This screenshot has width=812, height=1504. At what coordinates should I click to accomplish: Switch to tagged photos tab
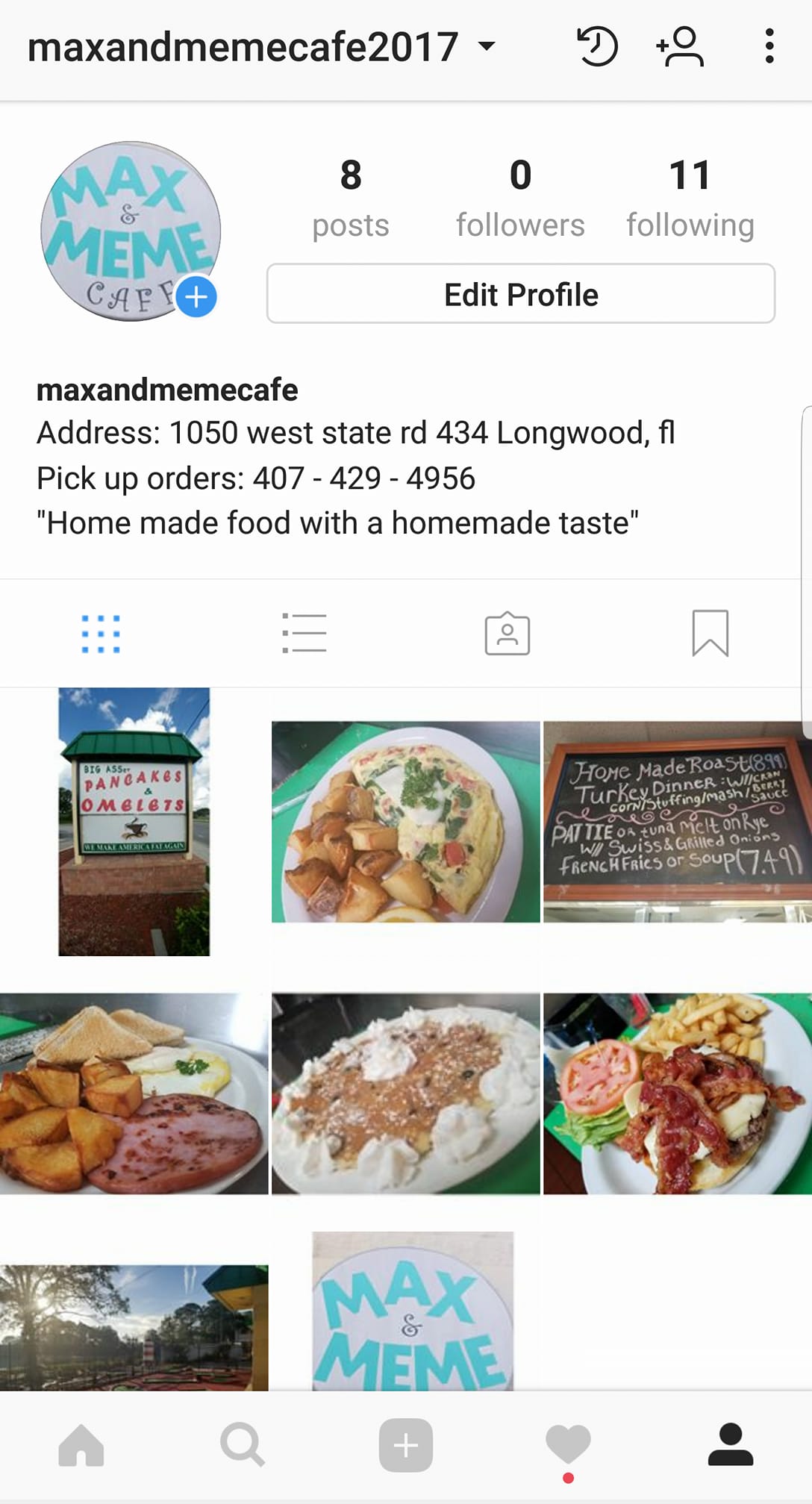(507, 634)
